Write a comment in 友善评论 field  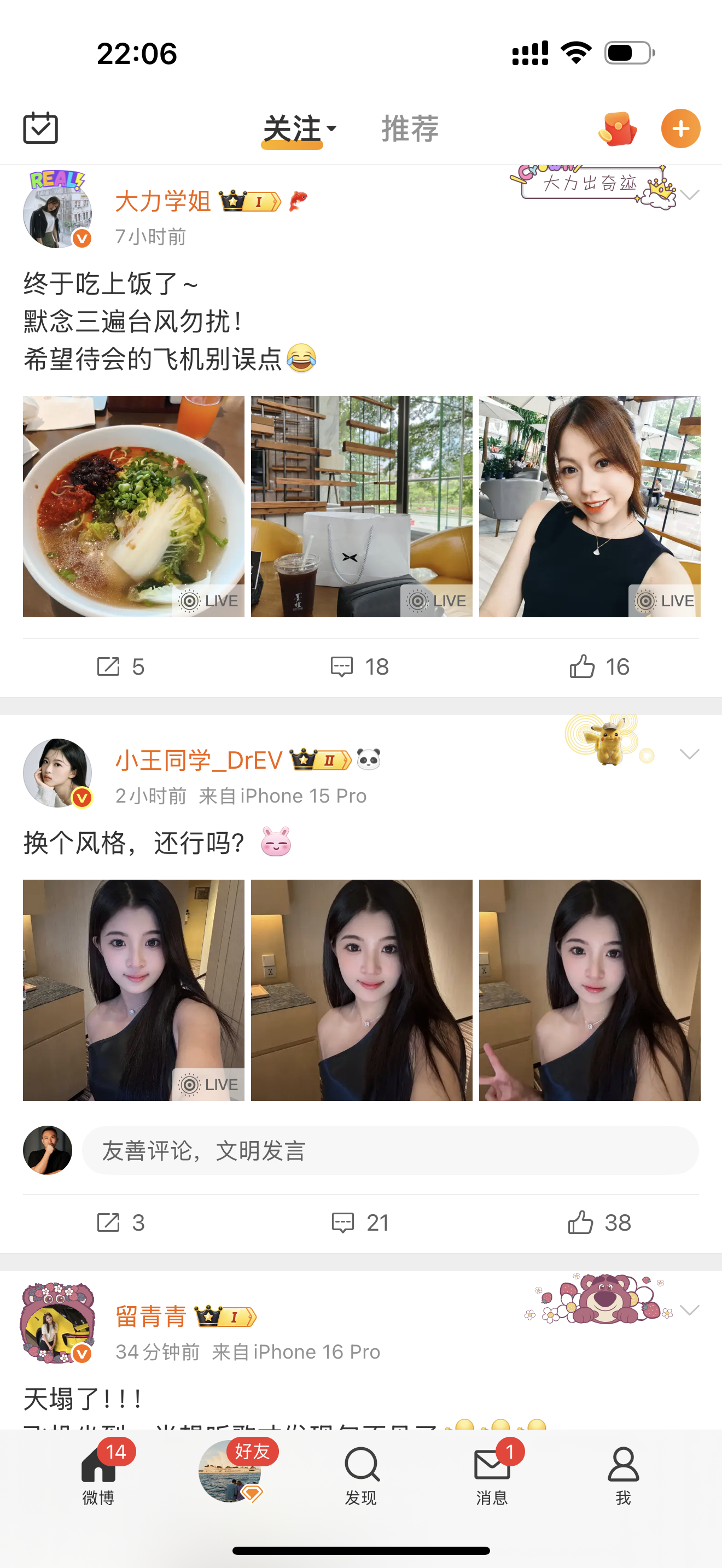[389, 1150]
